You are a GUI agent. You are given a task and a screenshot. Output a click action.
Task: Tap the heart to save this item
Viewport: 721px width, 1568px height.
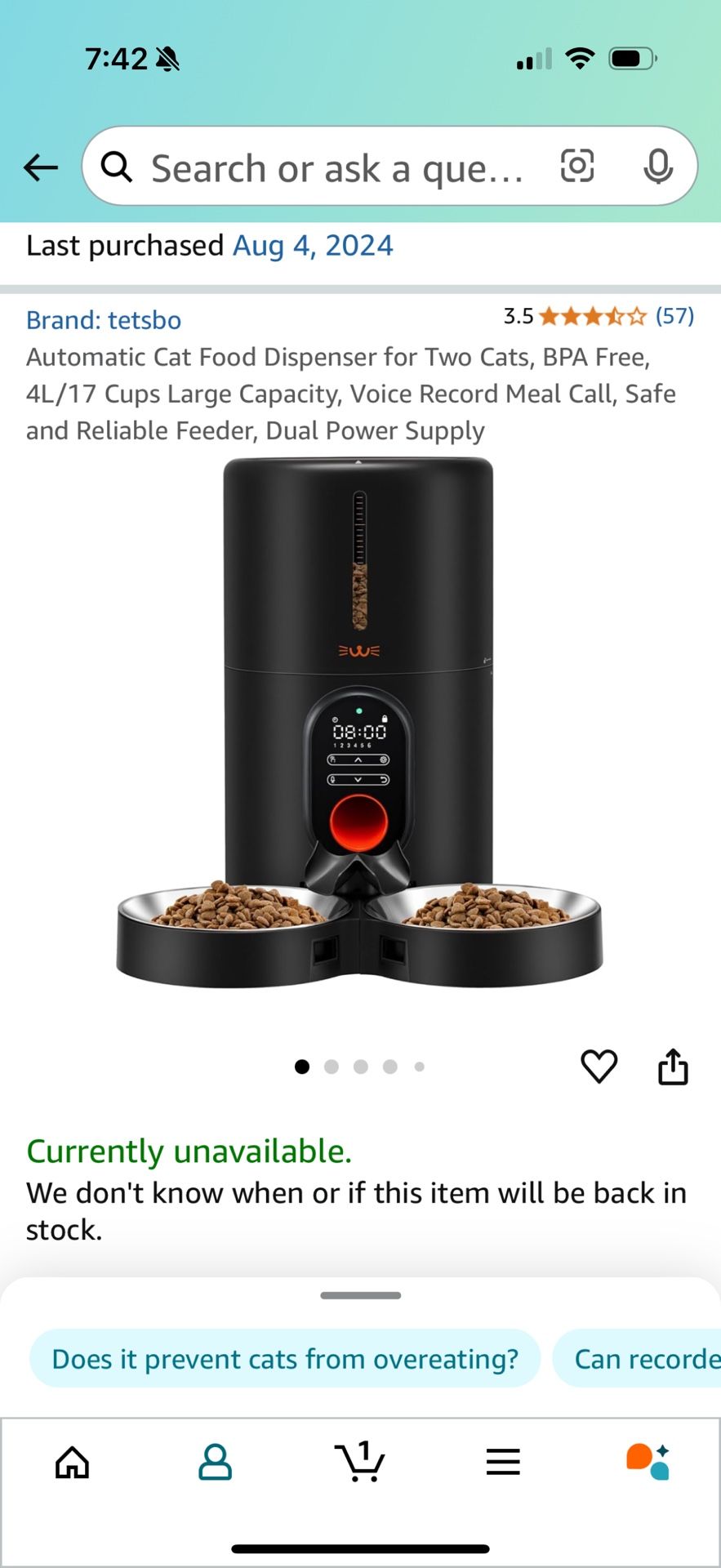pyautogui.click(x=599, y=1067)
